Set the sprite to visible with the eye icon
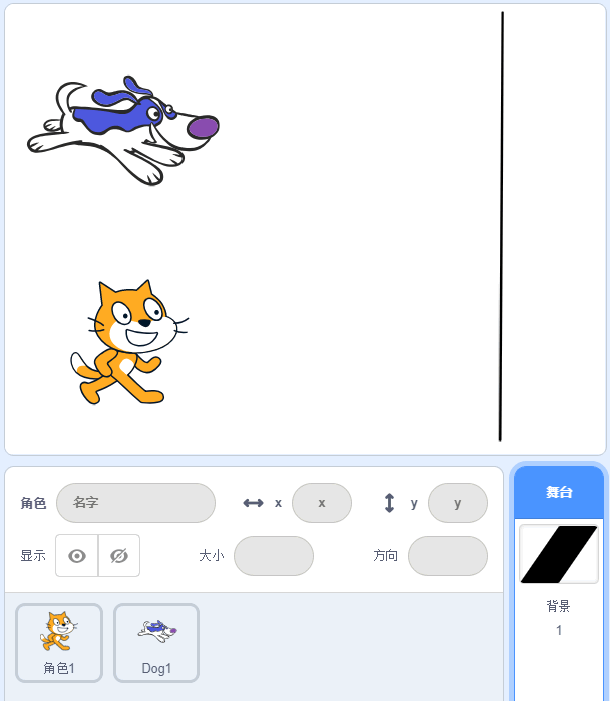The height and width of the screenshot is (701, 610). pyautogui.click(x=77, y=556)
